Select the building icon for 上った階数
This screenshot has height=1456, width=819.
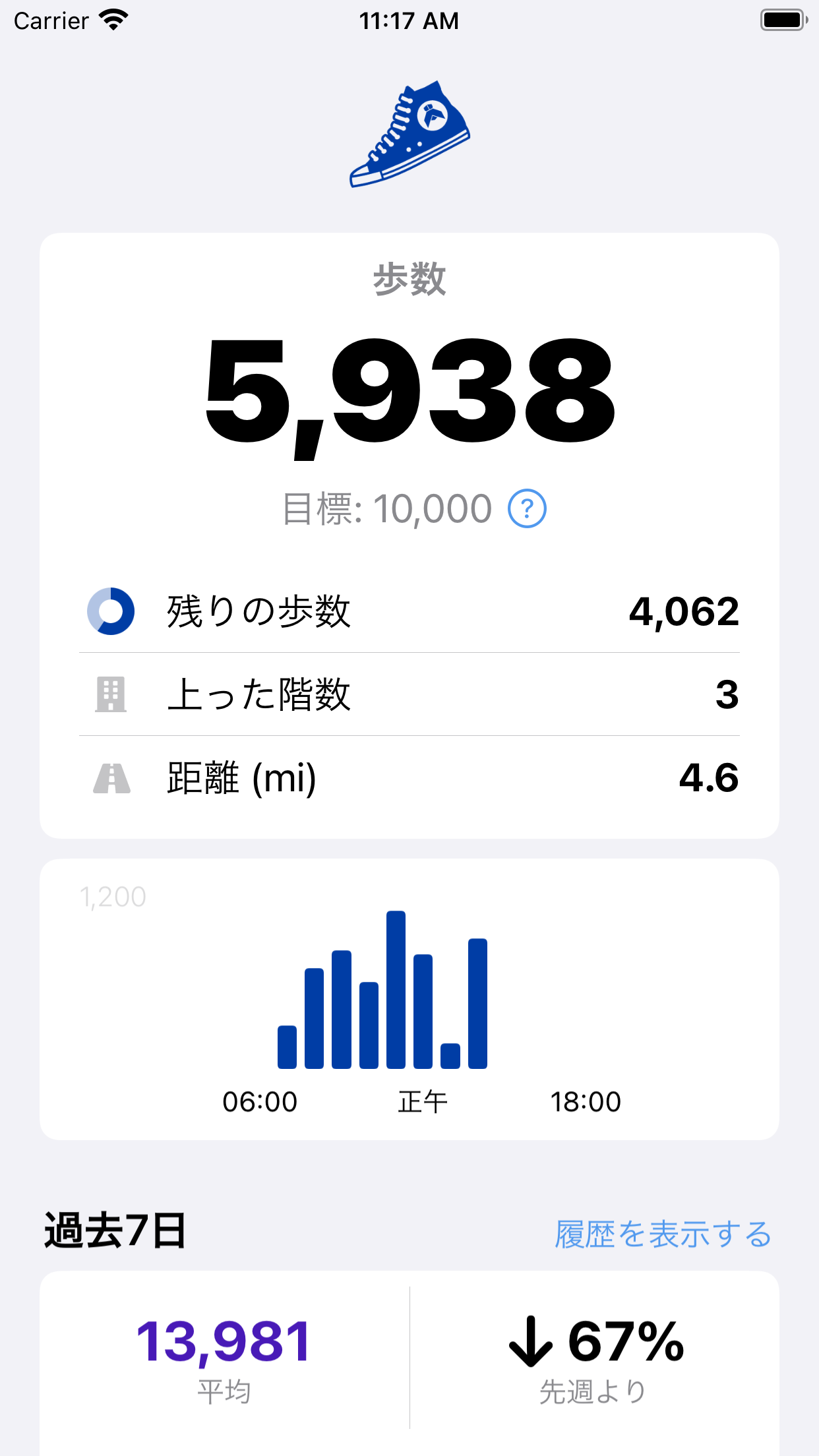click(x=111, y=695)
